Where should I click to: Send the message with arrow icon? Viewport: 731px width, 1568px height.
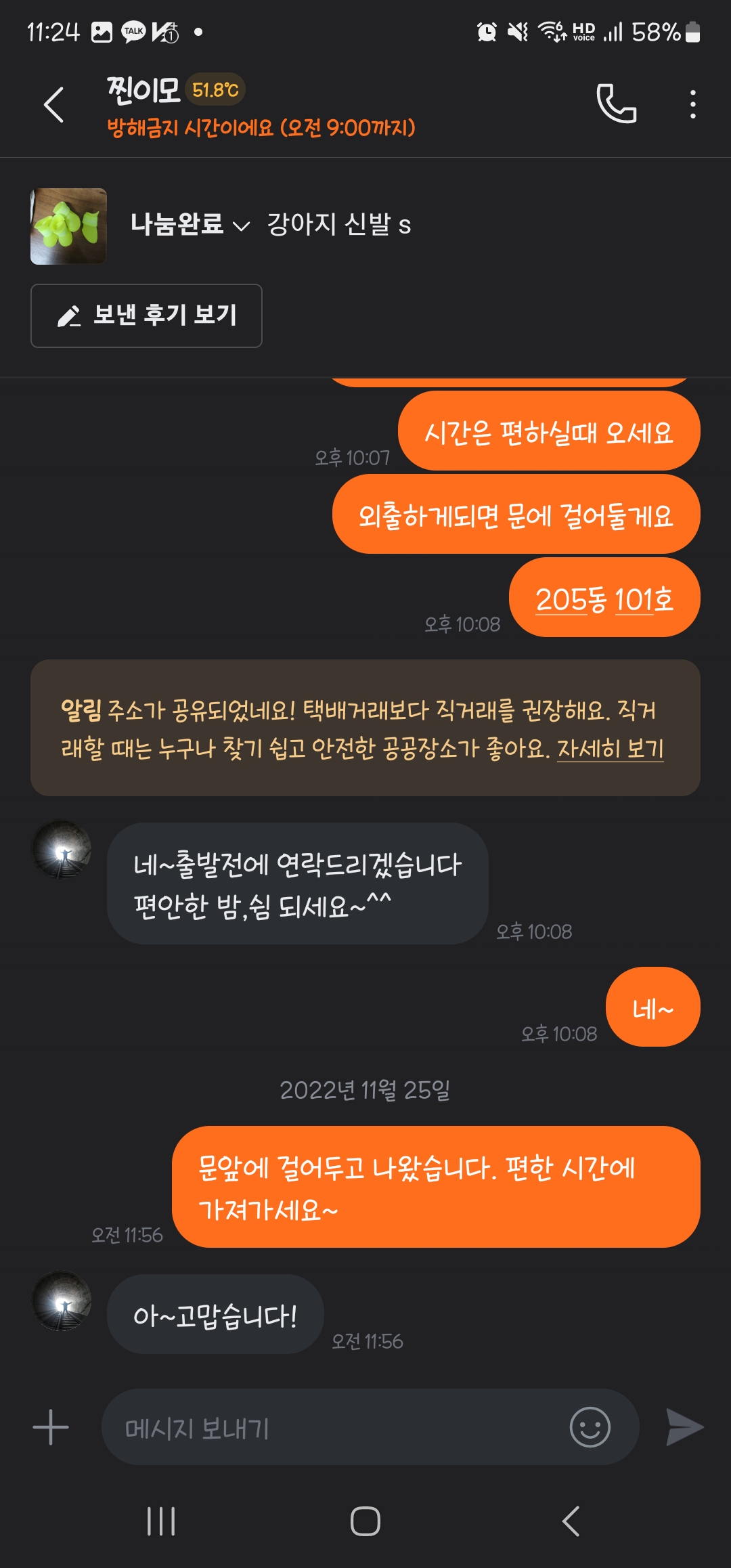pyautogui.click(x=684, y=1427)
